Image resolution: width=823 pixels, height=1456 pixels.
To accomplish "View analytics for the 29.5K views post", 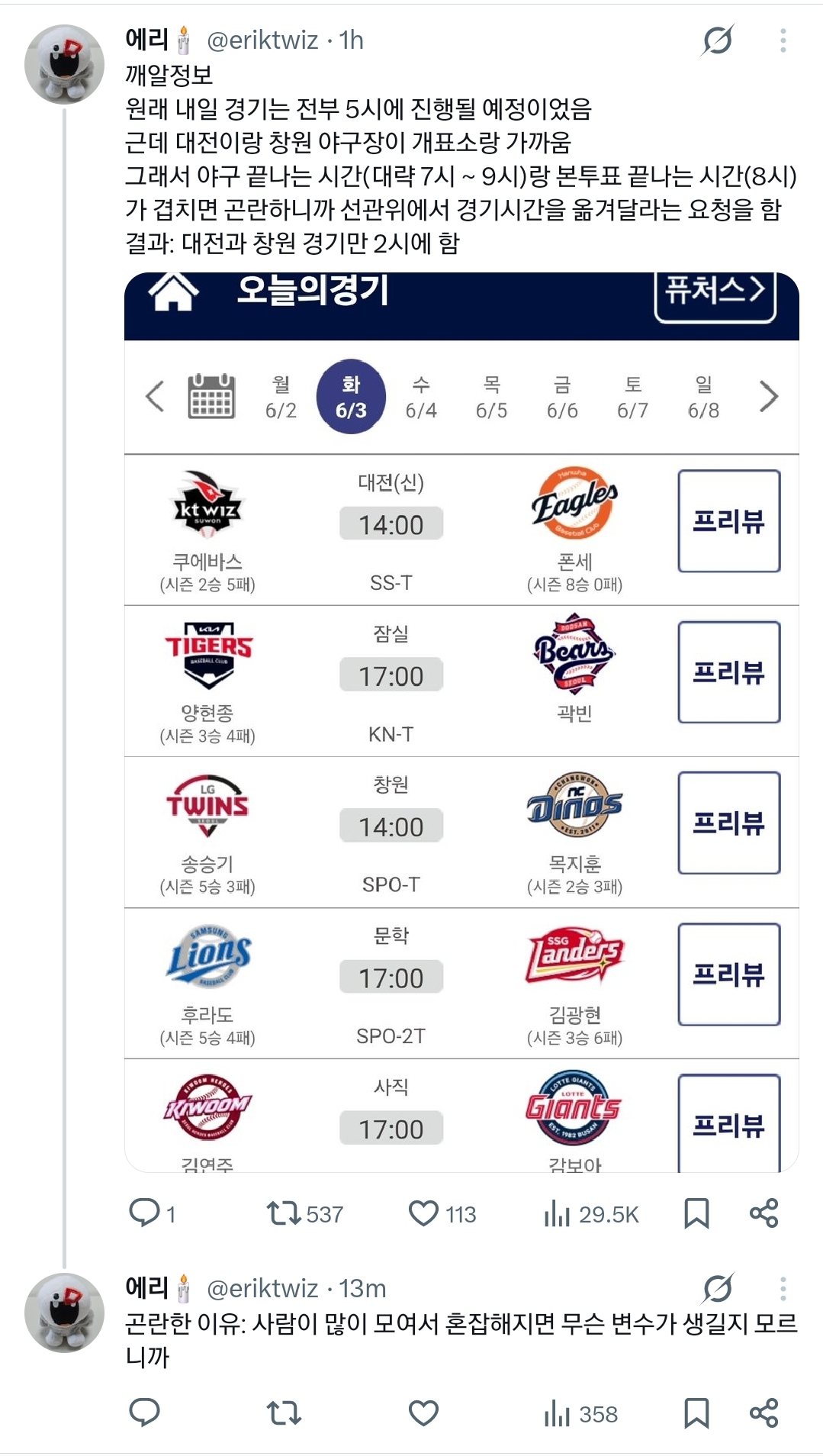I will click(558, 1213).
